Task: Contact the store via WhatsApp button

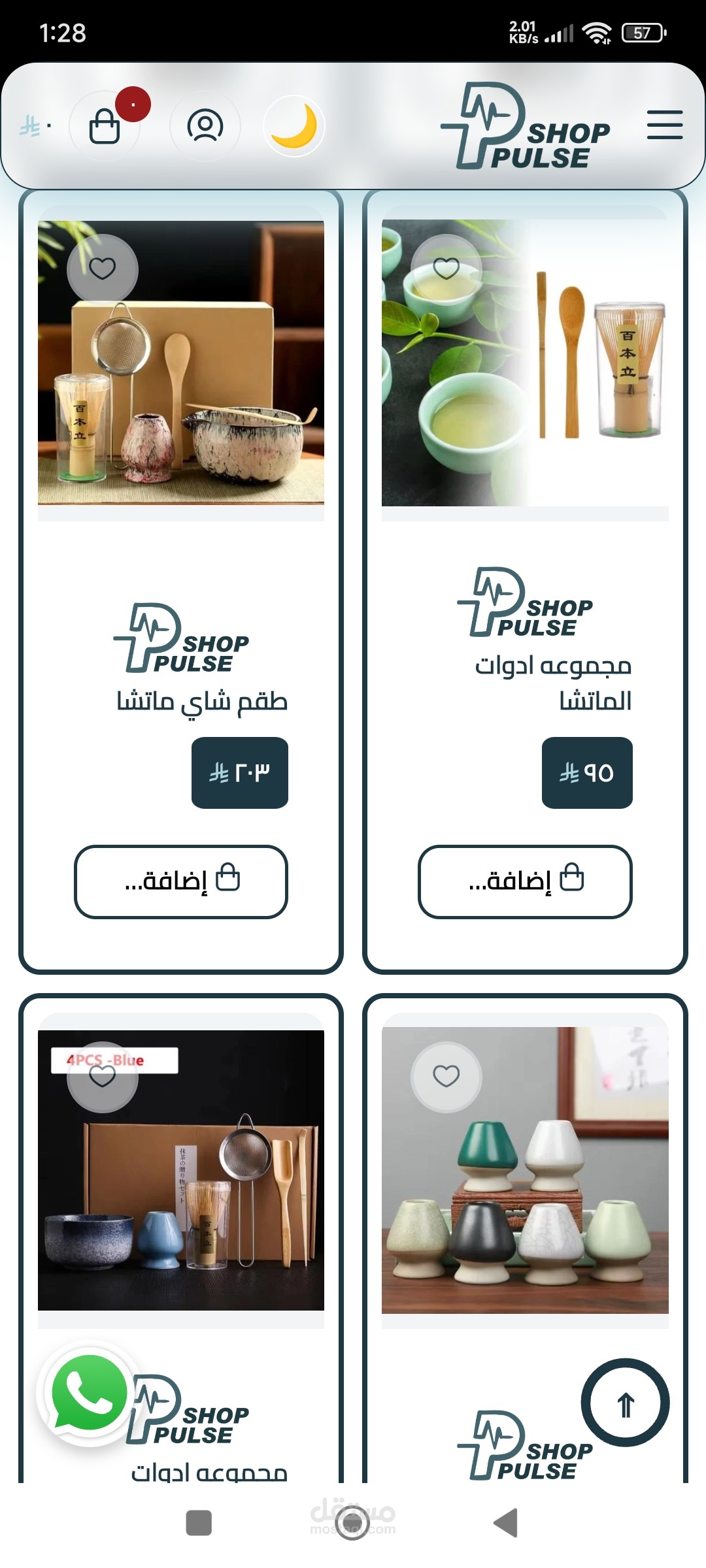Action: [x=90, y=1392]
